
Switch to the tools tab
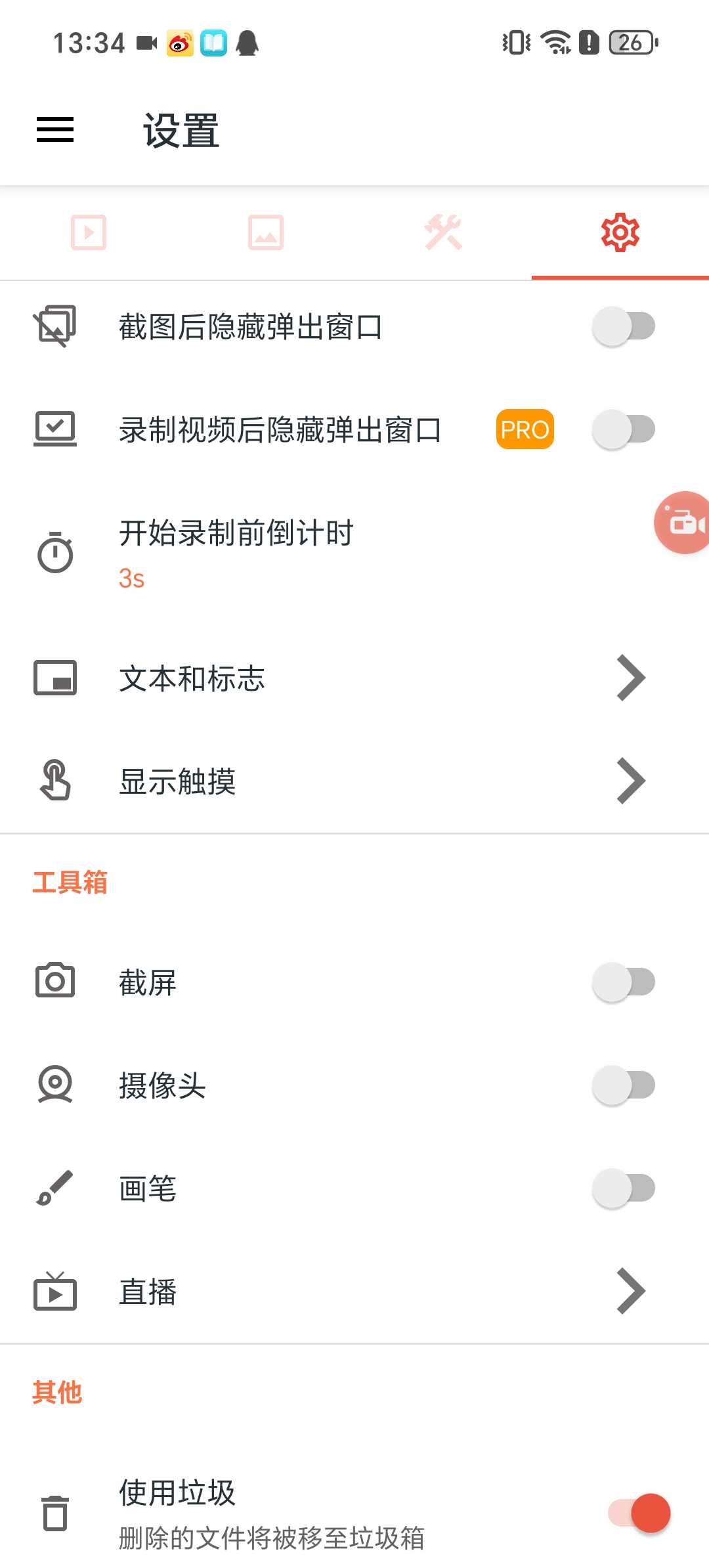click(443, 232)
